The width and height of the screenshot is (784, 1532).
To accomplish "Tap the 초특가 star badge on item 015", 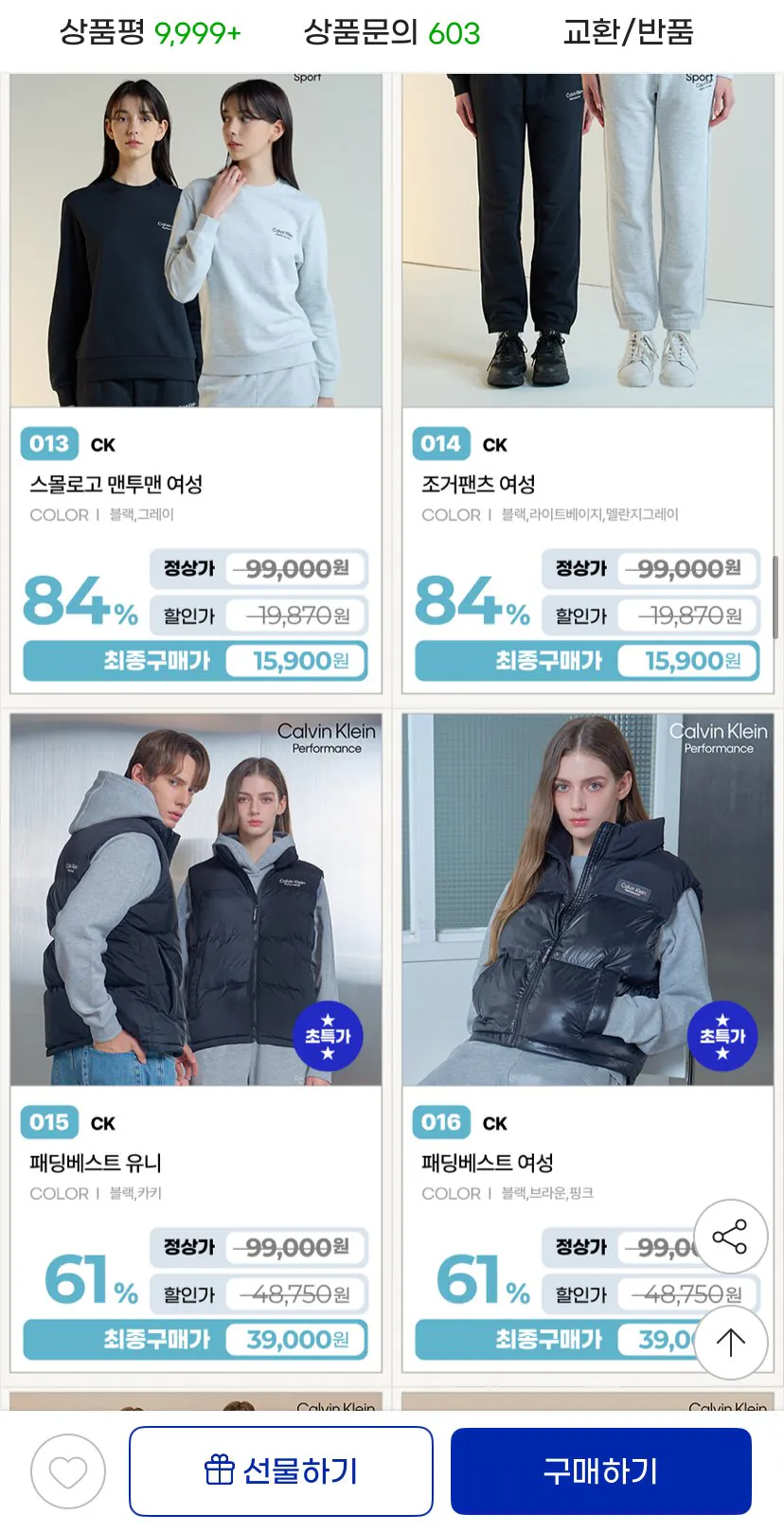I will pos(327,1036).
